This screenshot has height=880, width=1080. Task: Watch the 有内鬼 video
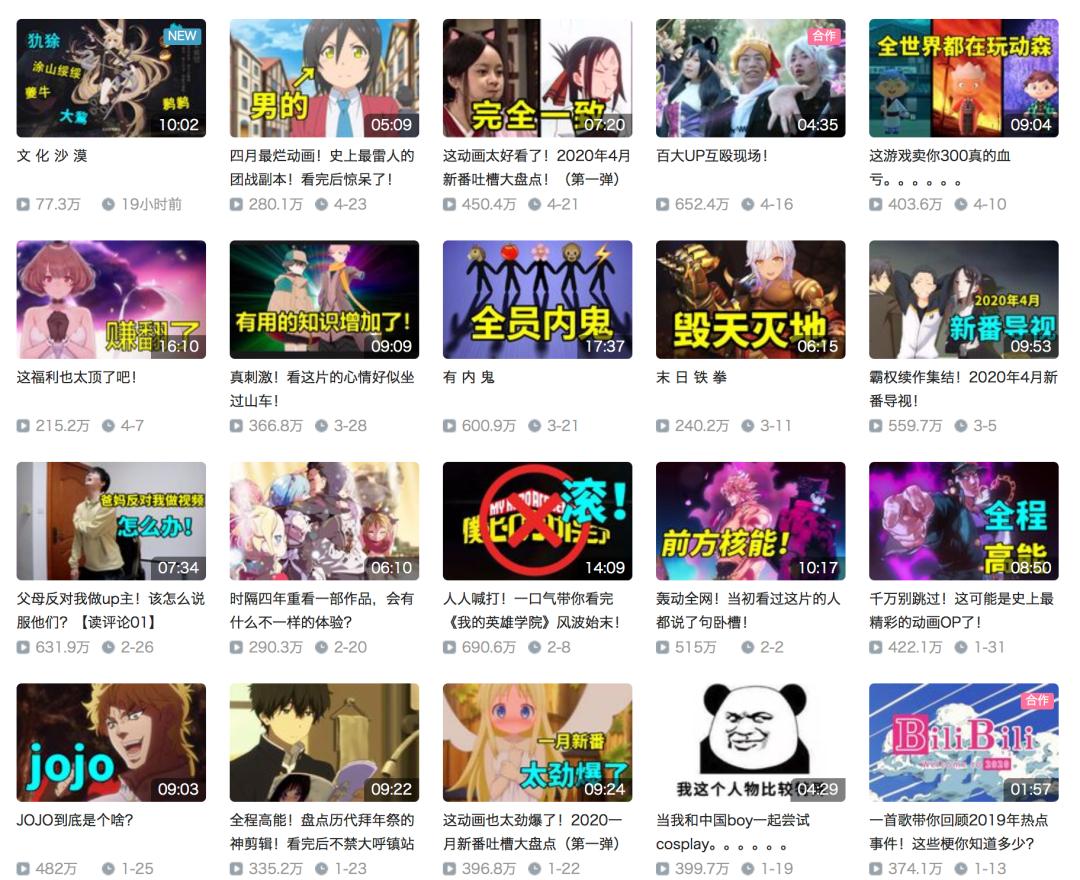pos(537,299)
